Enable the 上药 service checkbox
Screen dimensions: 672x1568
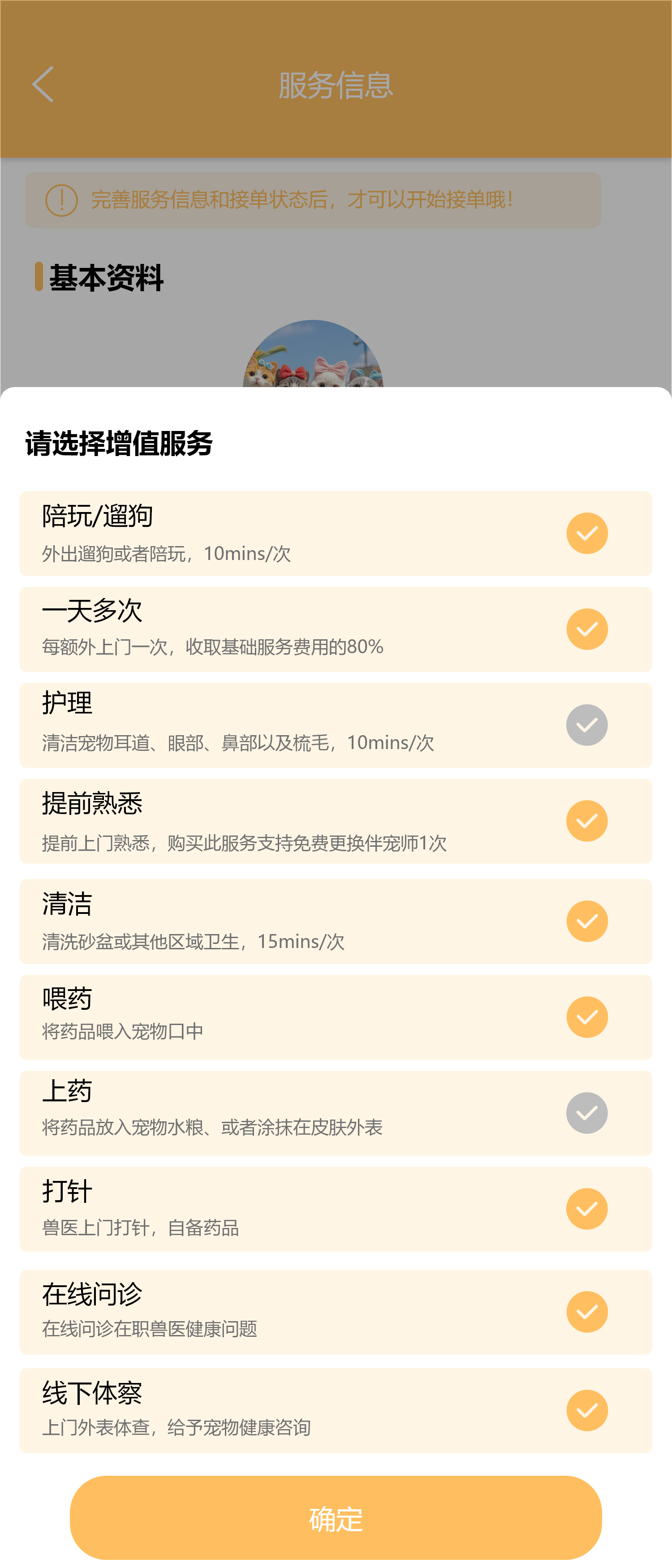tap(587, 1113)
